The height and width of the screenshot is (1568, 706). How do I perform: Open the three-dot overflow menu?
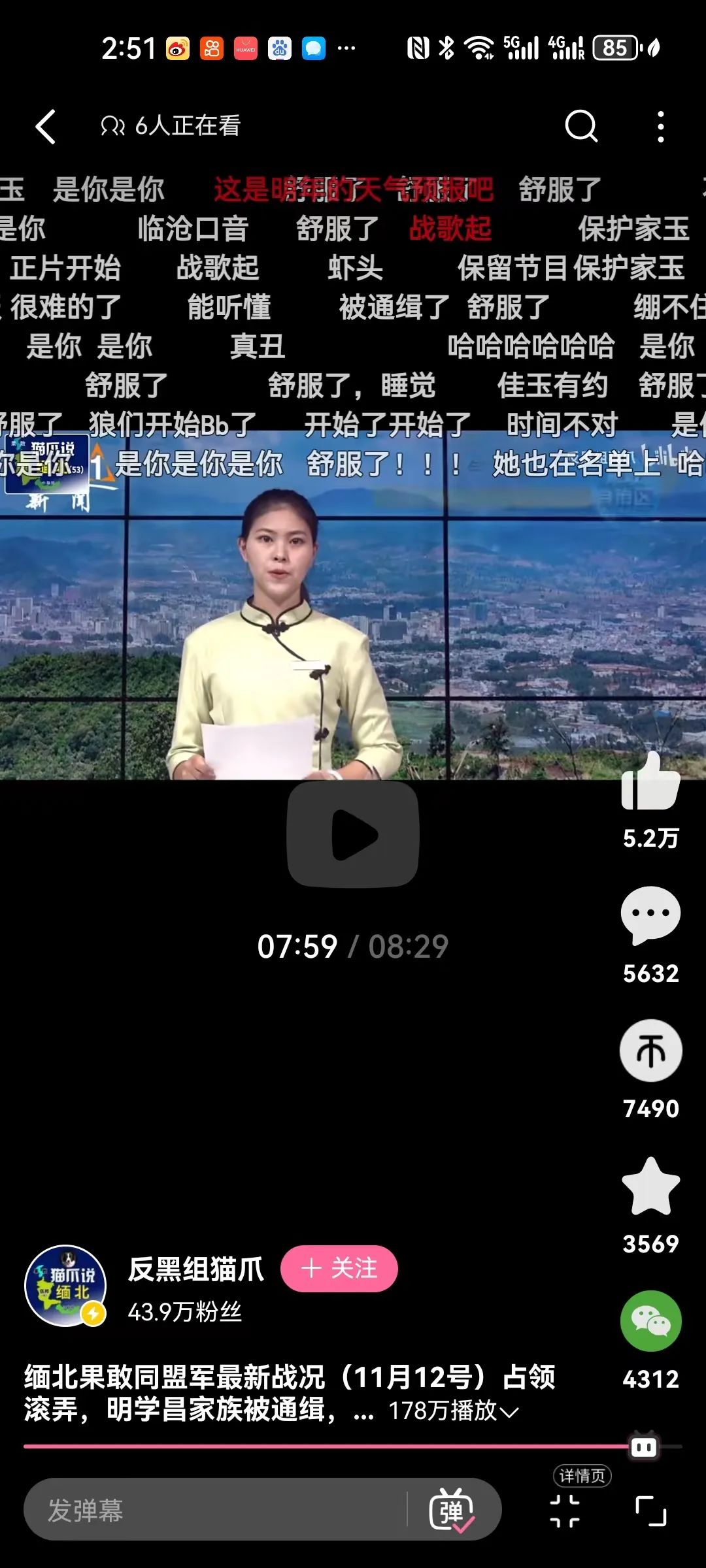coord(661,126)
